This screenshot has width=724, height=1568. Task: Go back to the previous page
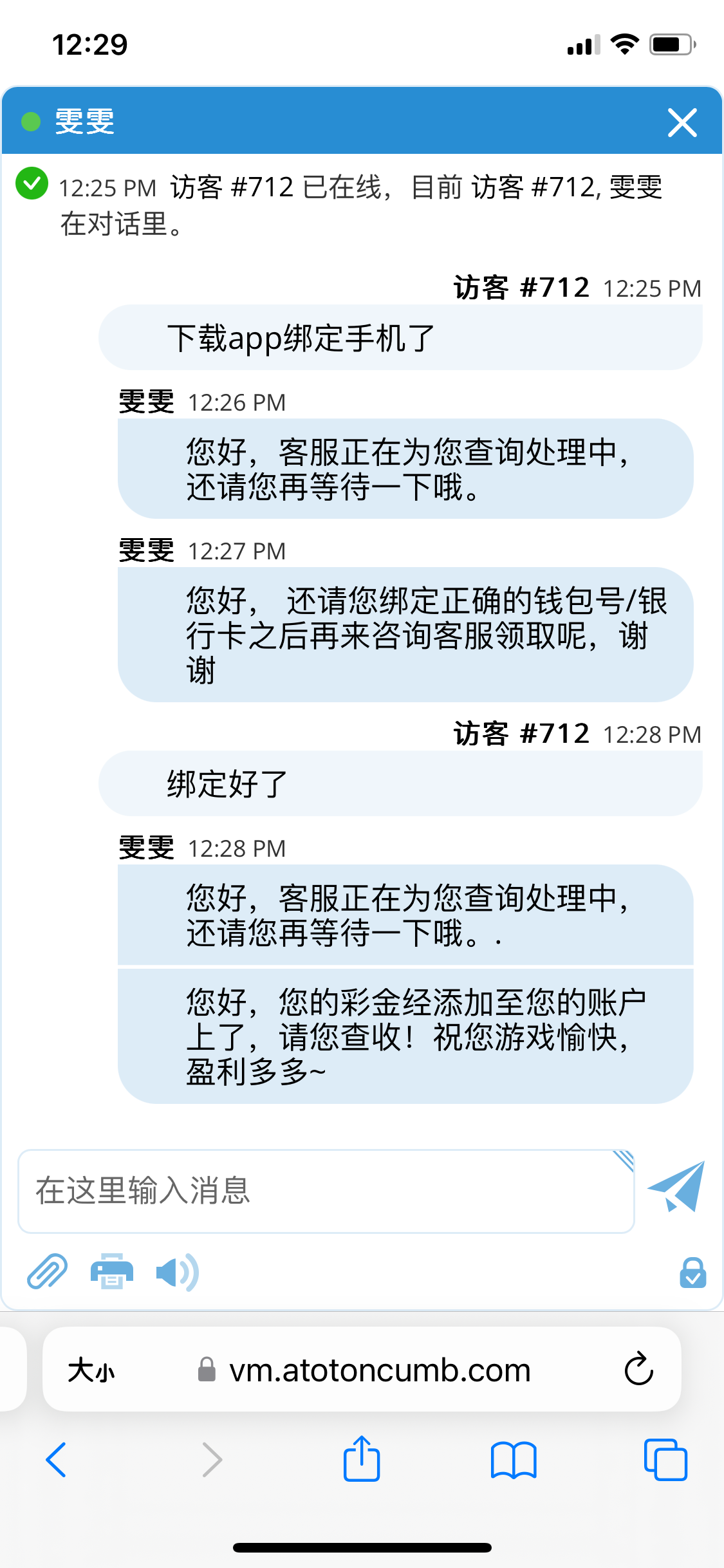[x=57, y=1460]
